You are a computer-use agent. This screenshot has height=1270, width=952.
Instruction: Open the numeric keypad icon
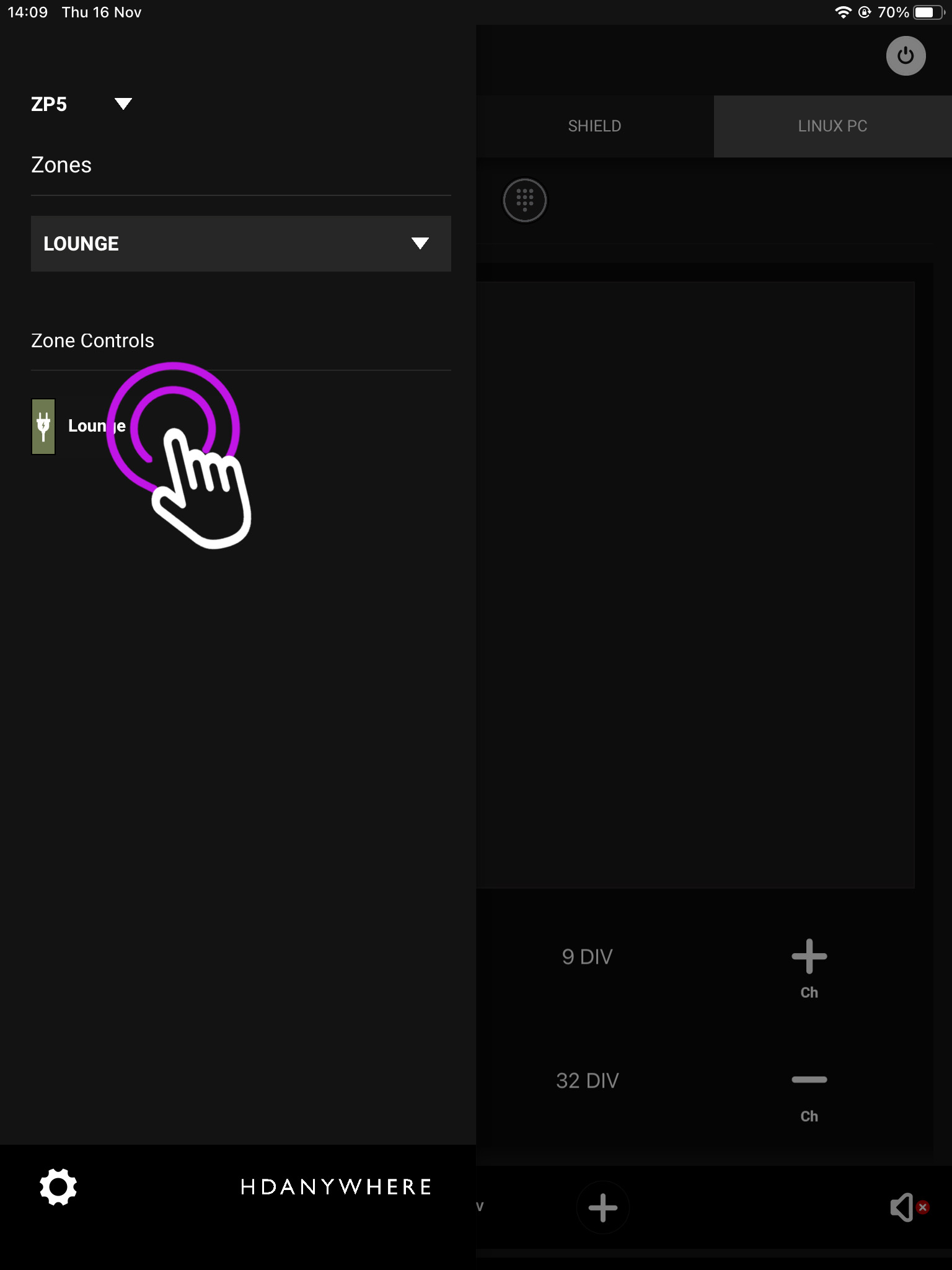pos(524,200)
